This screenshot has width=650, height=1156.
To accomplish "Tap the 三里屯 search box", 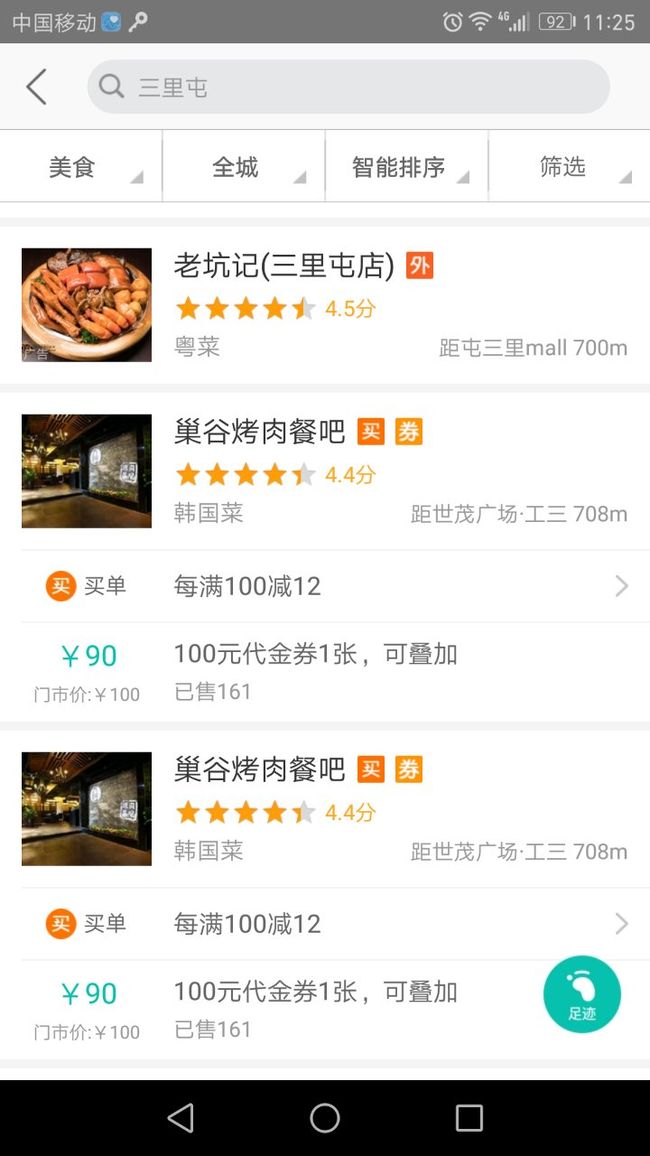I will [x=349, y=87].
